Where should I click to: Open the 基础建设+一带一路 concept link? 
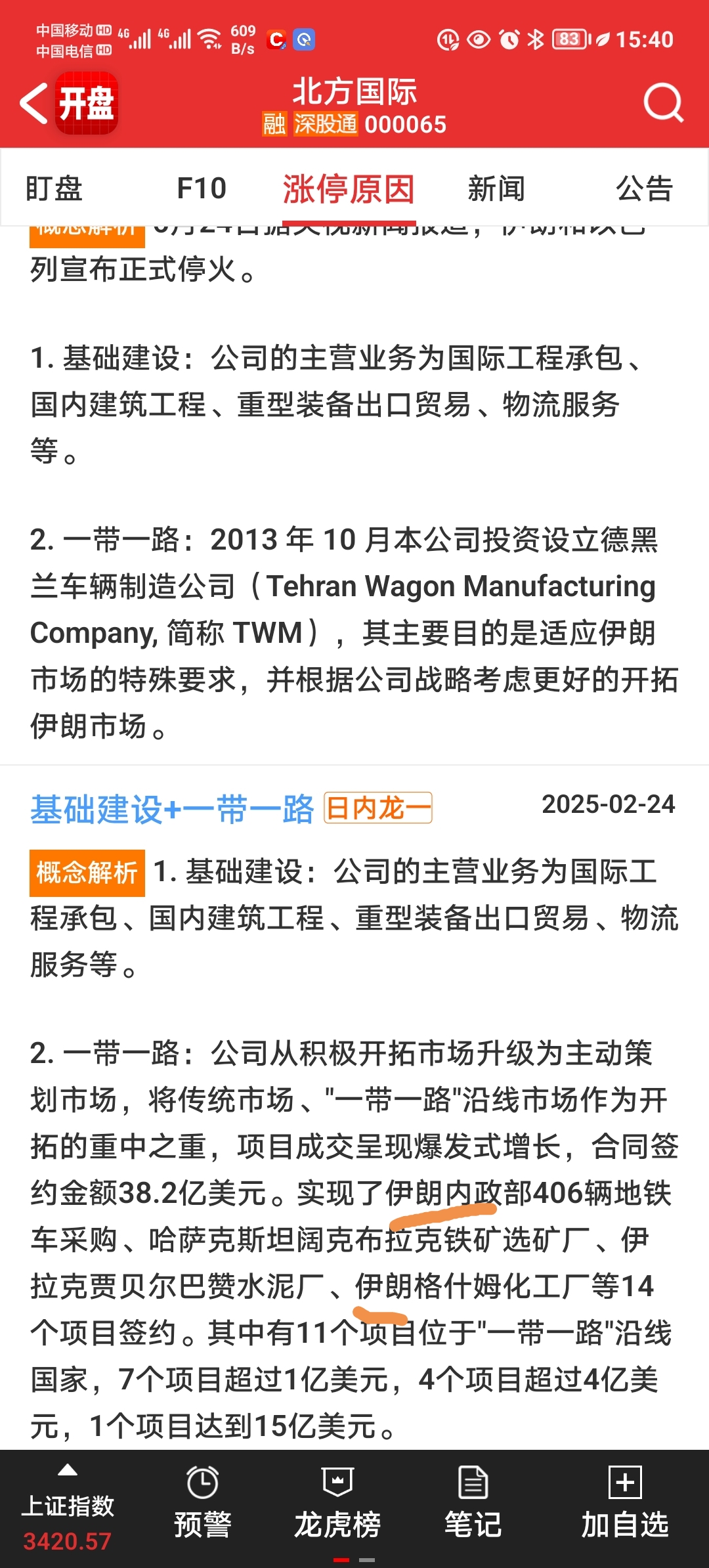(x=172, y=808)
